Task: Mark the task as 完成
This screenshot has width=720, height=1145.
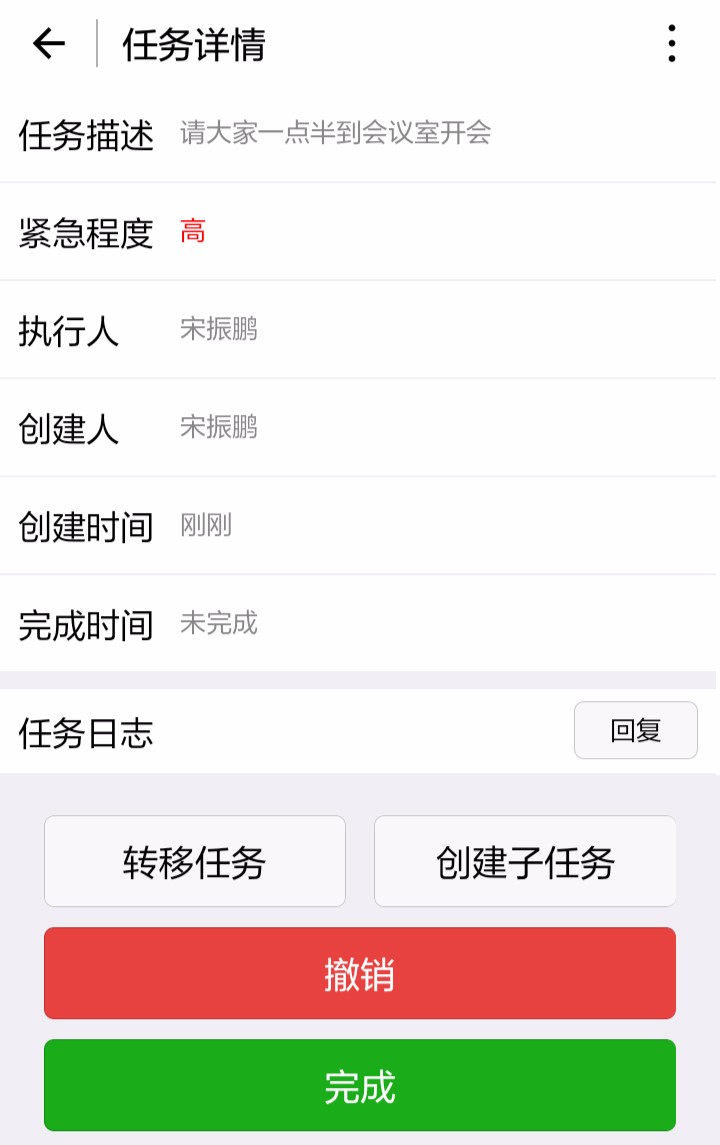Action: point(360,1085)
